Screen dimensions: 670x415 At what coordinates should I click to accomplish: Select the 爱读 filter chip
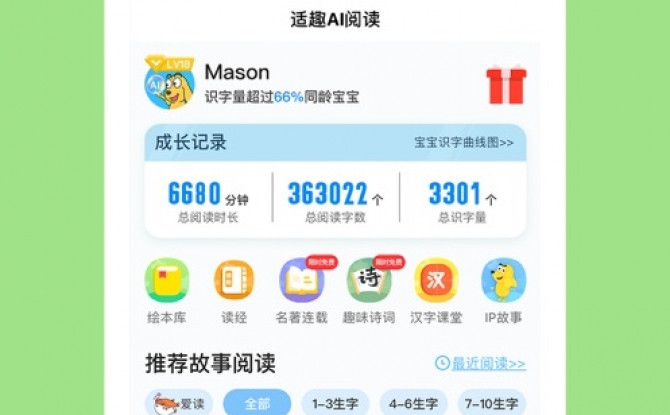178,403
